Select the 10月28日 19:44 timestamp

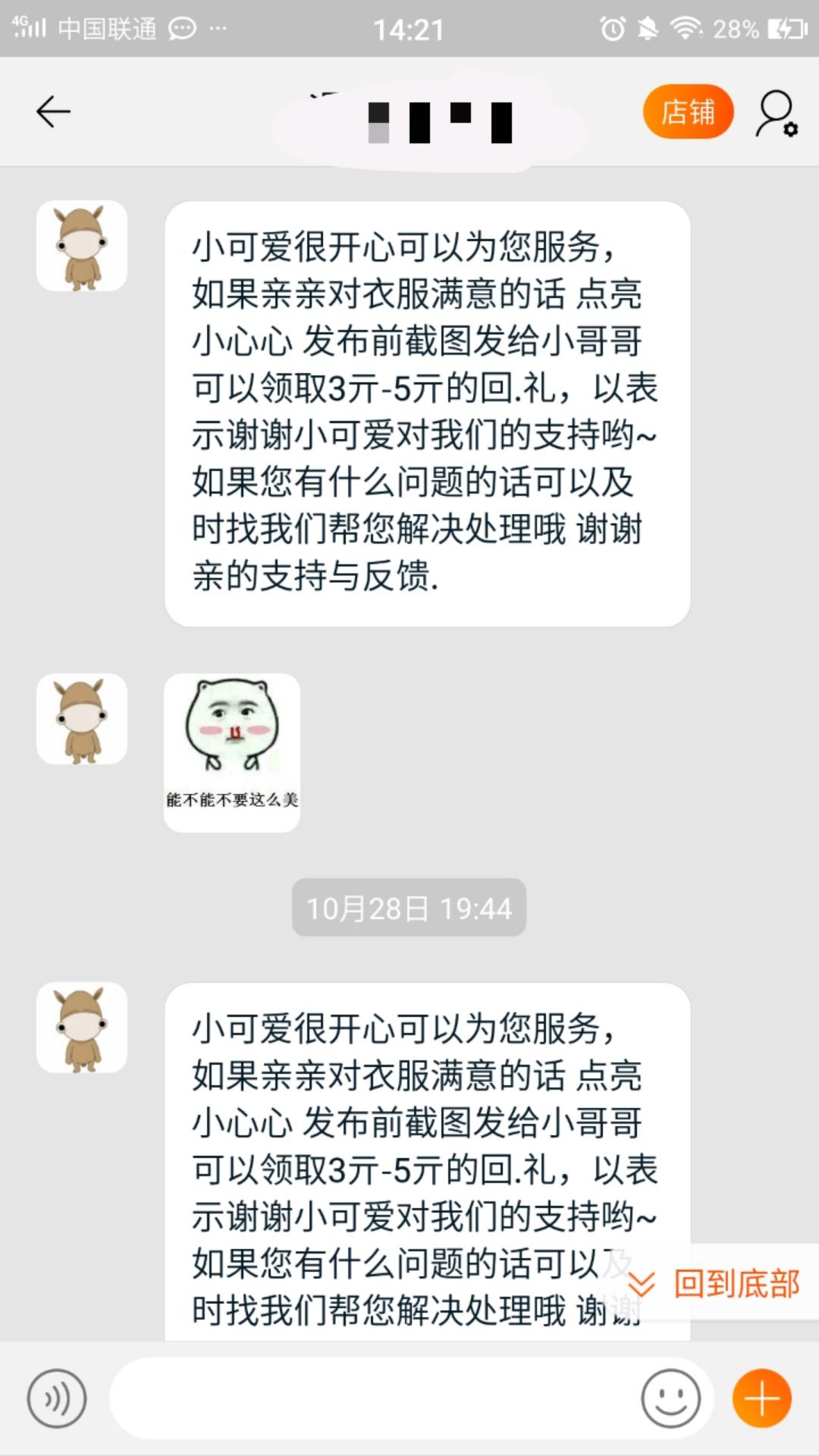click(x=408, y=907)
